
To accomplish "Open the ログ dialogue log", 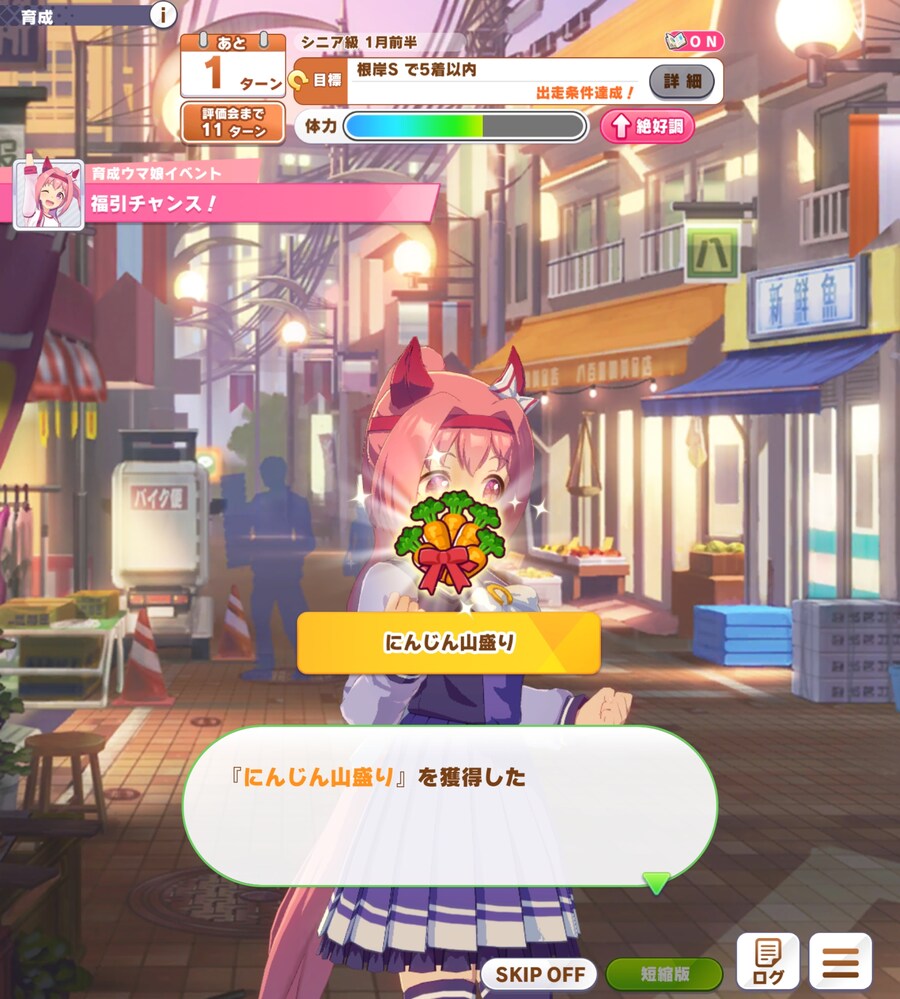I will pos(768,962).
